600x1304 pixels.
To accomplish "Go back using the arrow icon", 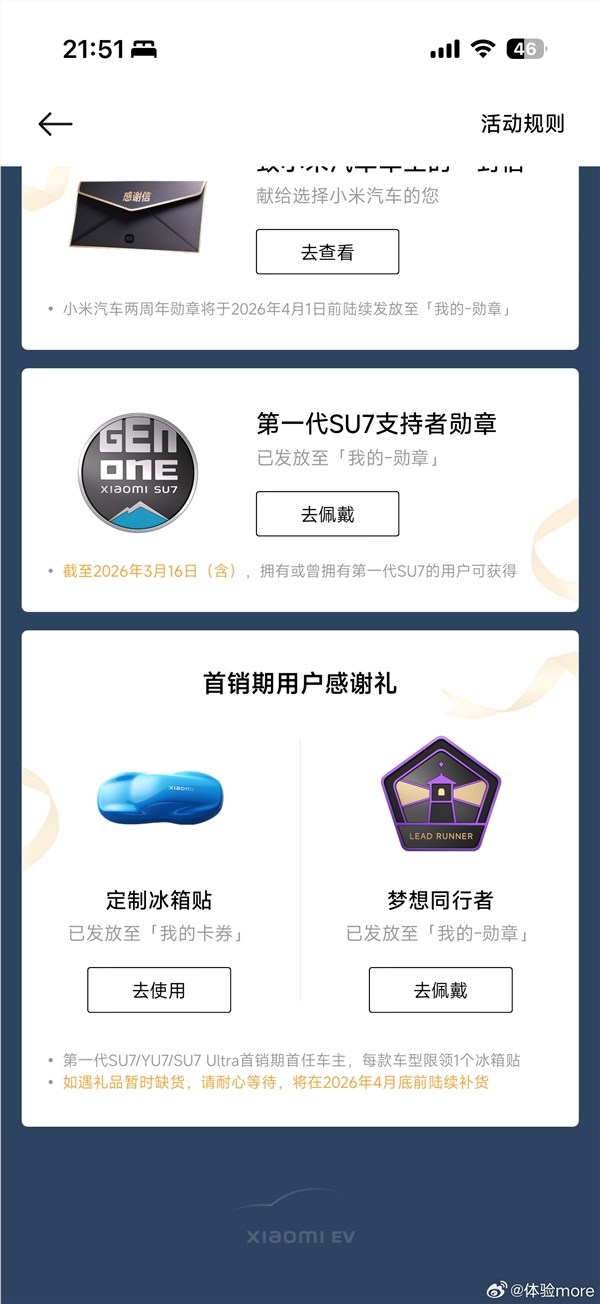I will click(56, 124).
